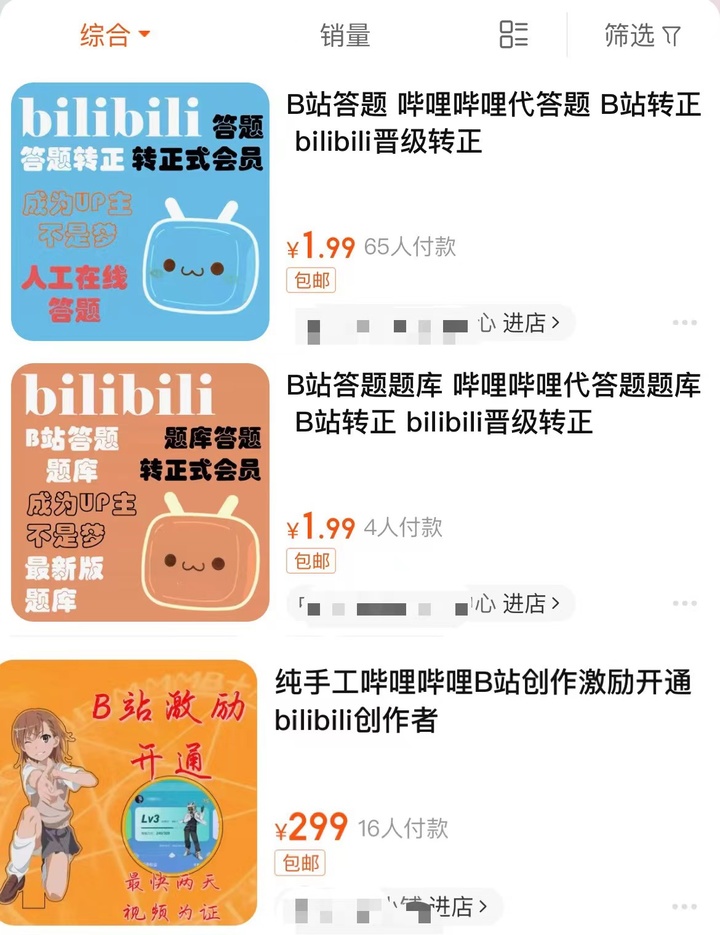Expand the red triangle next to 综合
The width and height of the screenshot is (720, 935).
pos(143,34)
